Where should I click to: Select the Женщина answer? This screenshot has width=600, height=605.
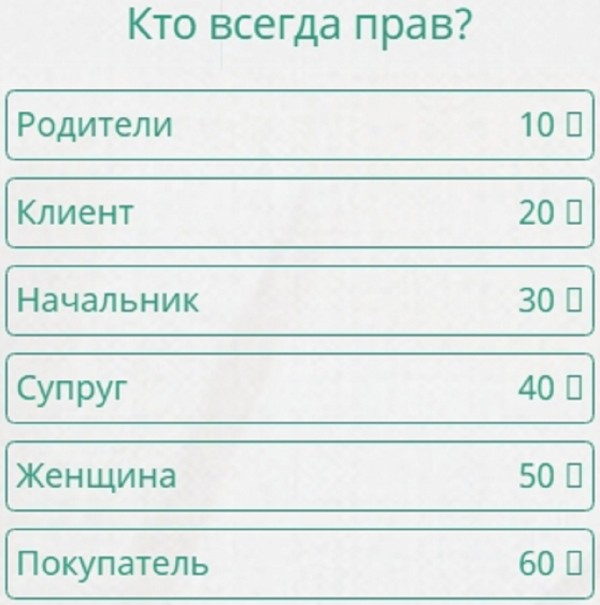(300, 475)
